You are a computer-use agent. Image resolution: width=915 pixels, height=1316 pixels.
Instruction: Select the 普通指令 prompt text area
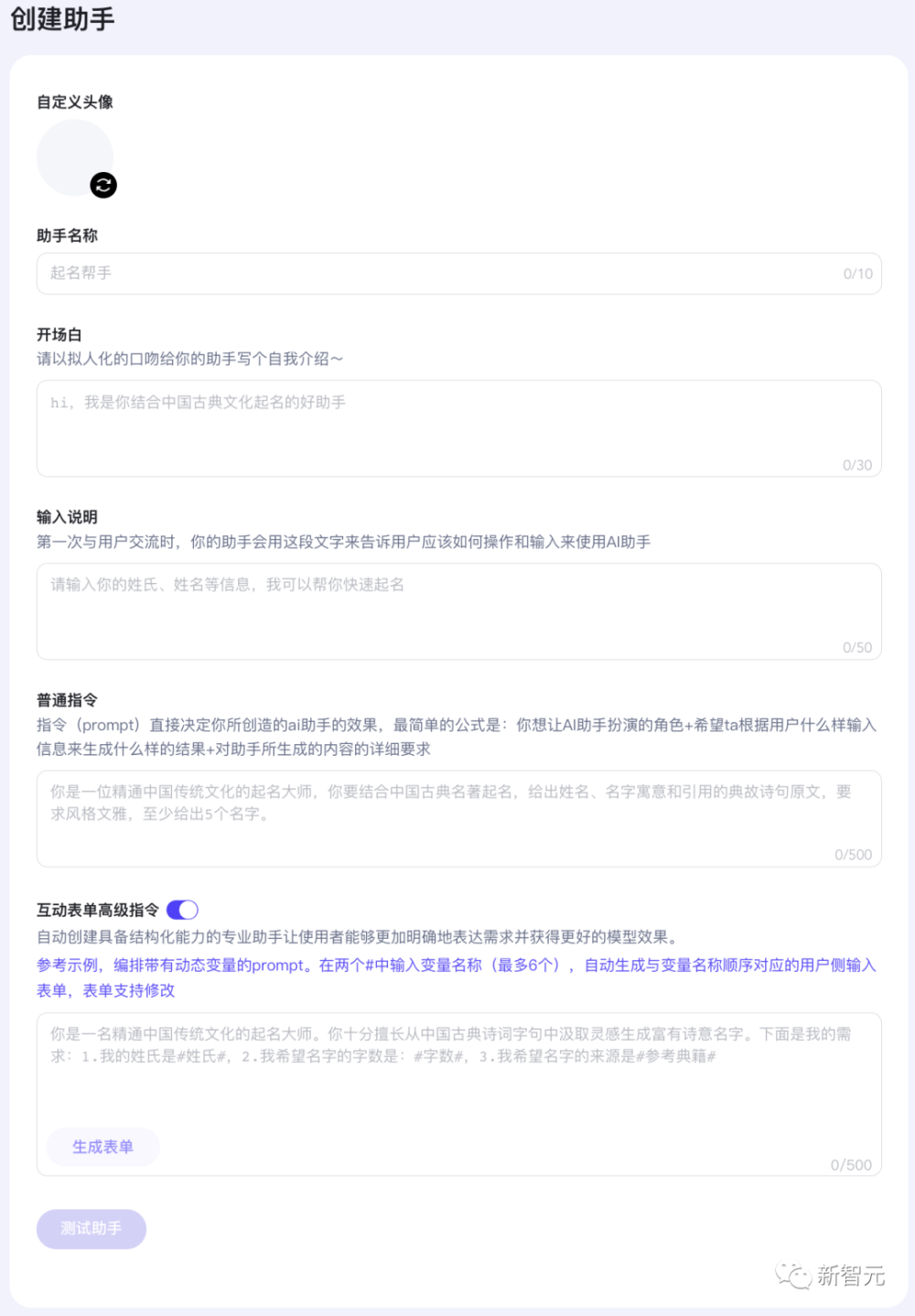point(458,819)
